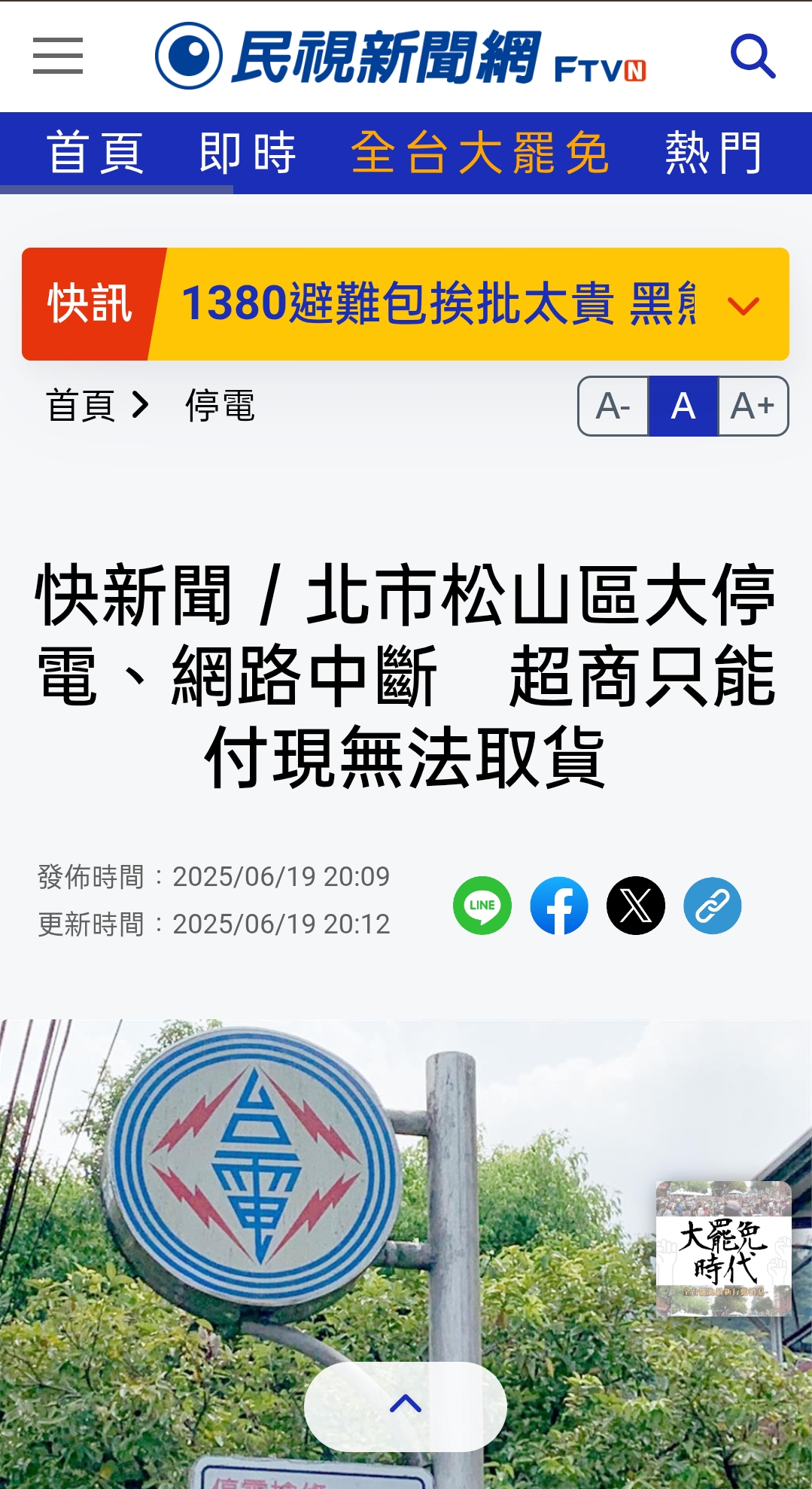Share the article on X

tap(636, 906)
